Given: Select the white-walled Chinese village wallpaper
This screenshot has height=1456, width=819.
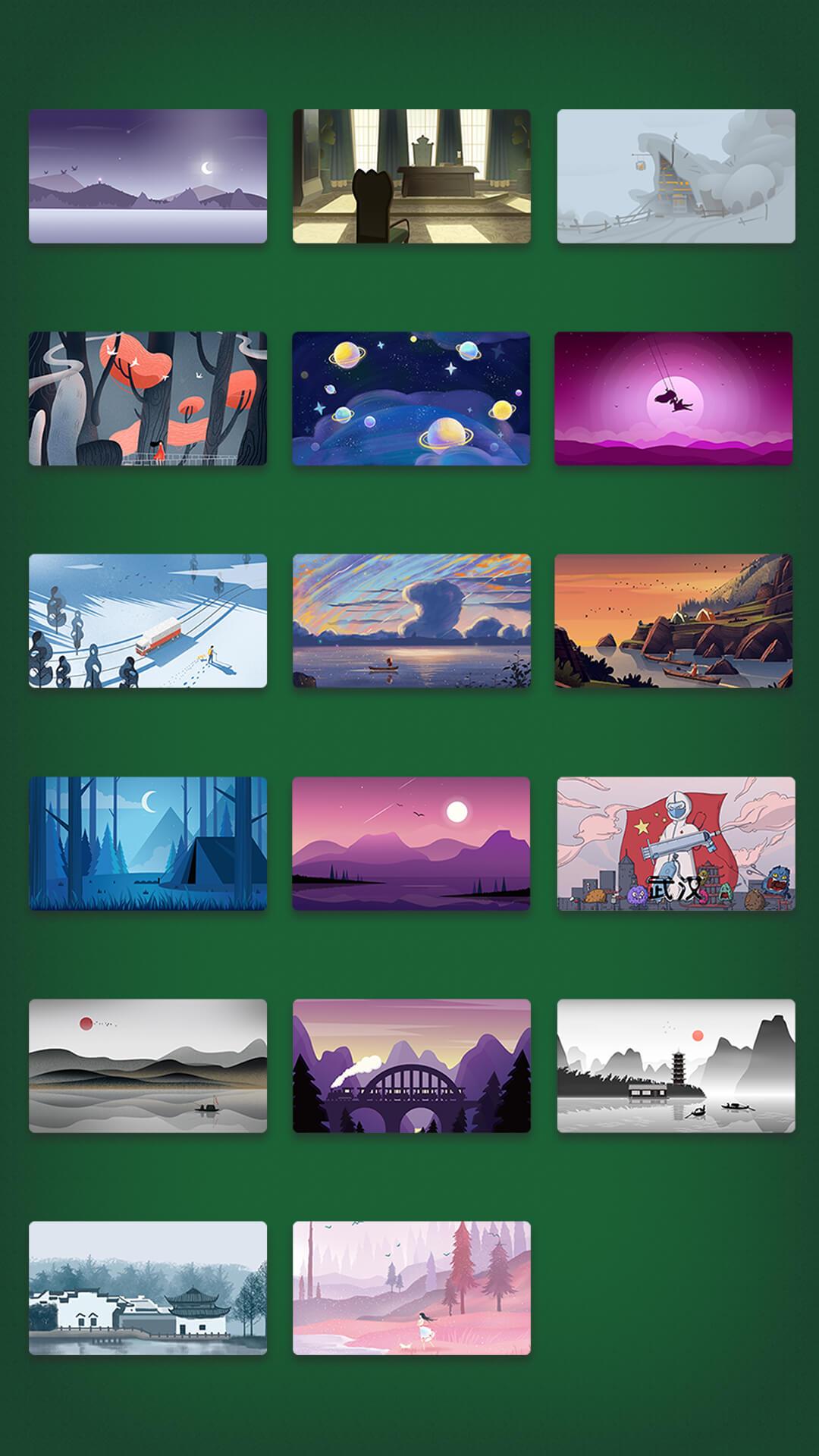Looking at the screenshot, I should click(x=148, y=1288).
